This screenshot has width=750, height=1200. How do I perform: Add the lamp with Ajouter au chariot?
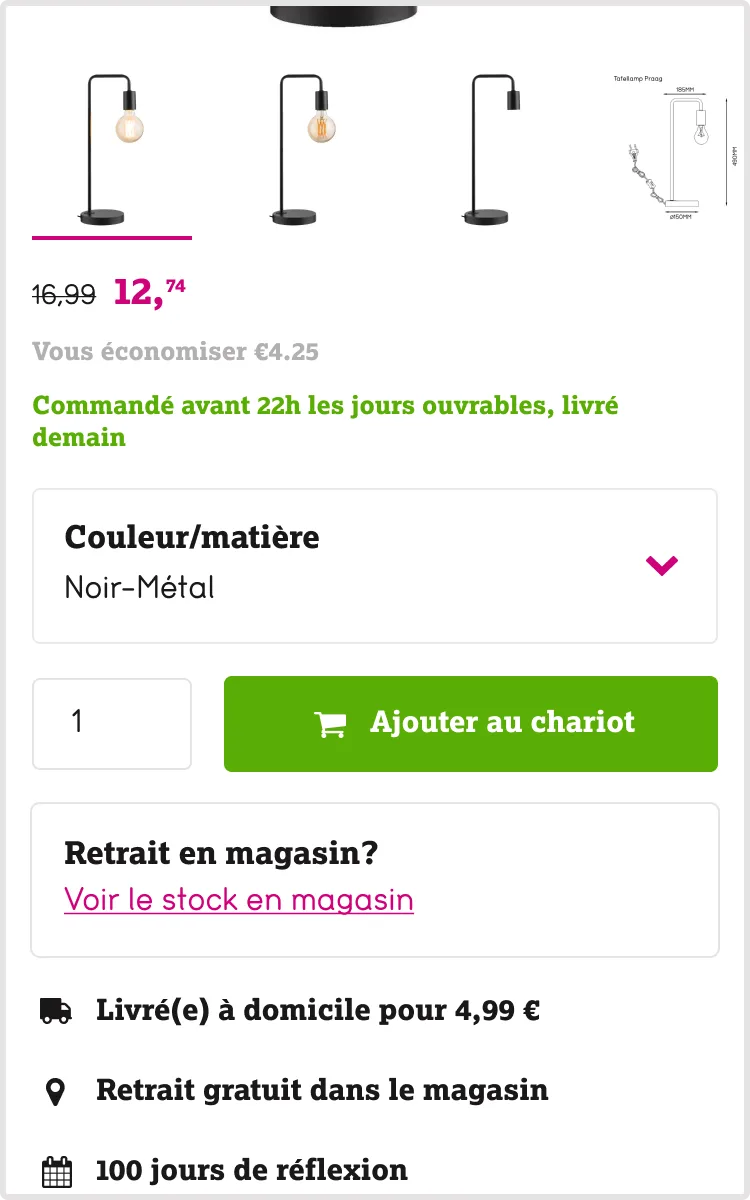(471, 723)
